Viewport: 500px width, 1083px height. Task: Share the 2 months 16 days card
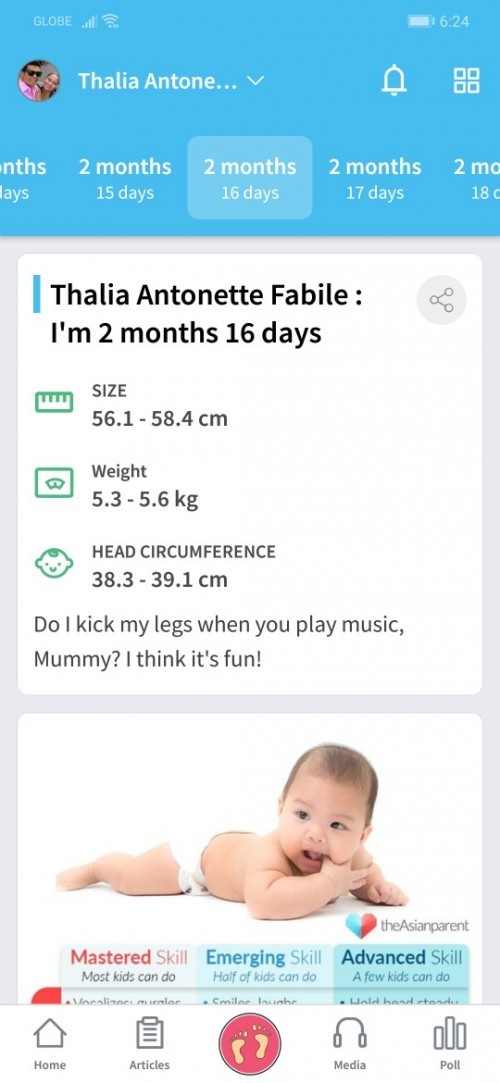(x=441, y=300)
